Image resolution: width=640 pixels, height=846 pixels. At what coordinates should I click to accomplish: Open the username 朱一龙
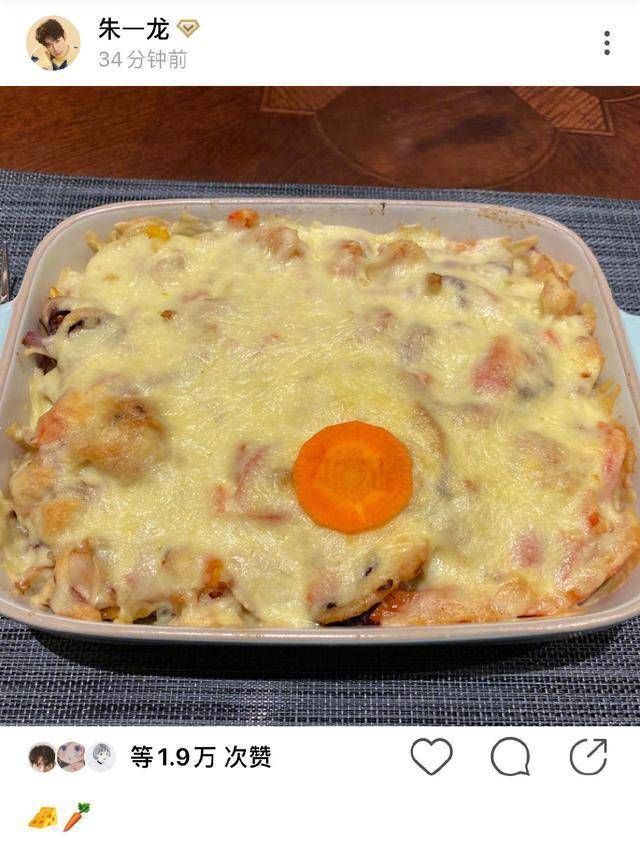(133, 29)
